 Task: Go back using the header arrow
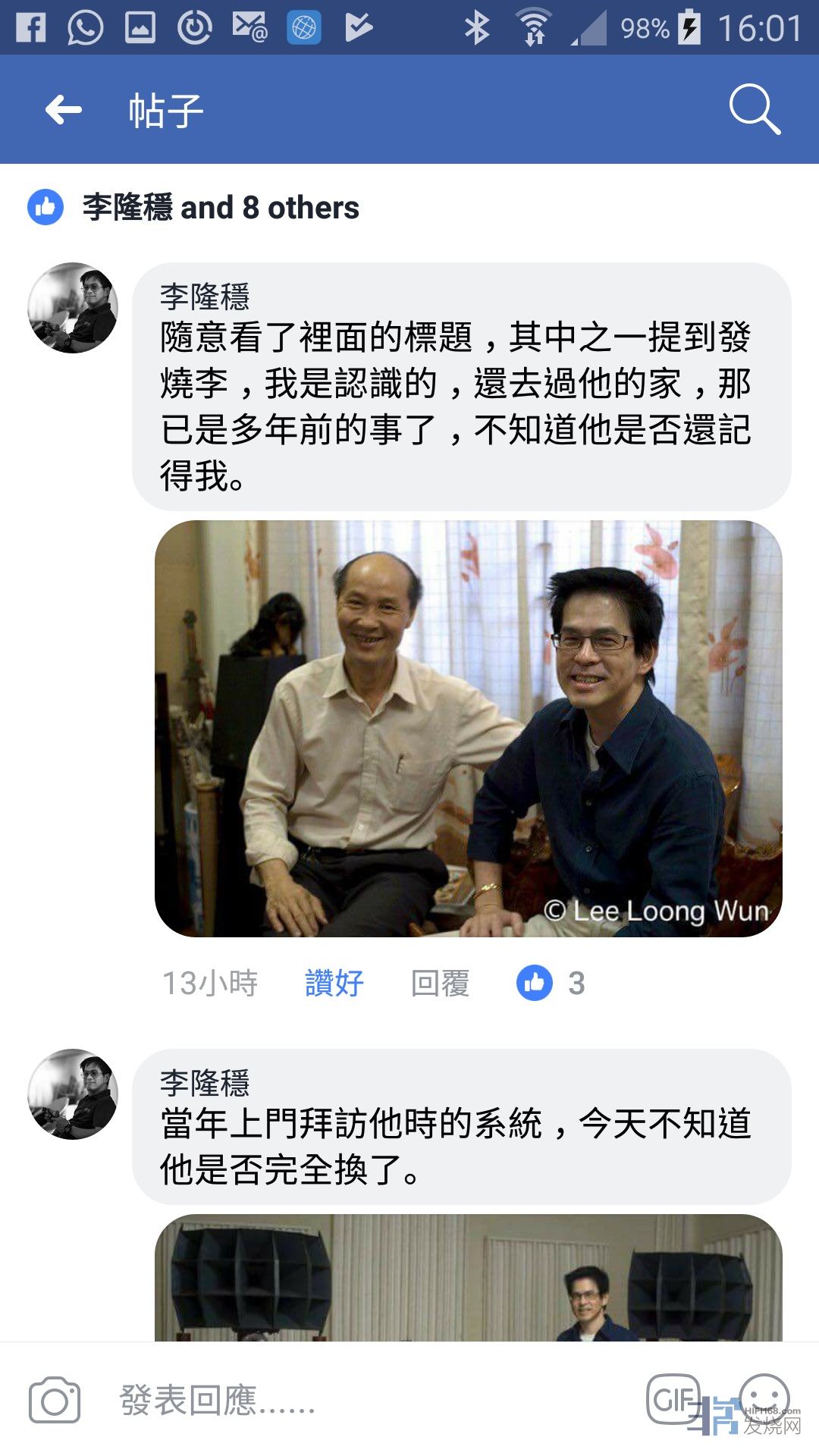[x=64, y=110]
